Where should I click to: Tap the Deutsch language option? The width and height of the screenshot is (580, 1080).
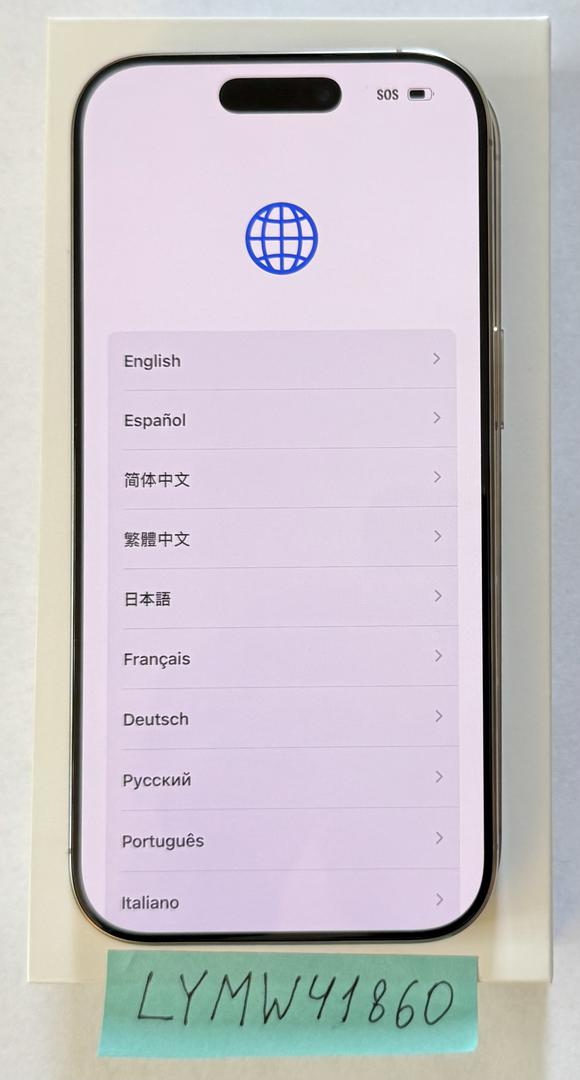pyautogui.click(x=282, y=717)
